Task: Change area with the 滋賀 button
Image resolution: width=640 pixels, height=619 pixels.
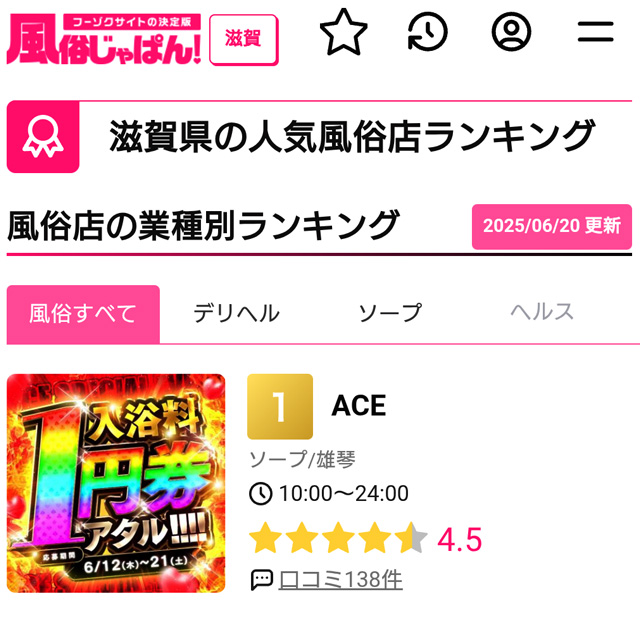Action: pos(243,40)
